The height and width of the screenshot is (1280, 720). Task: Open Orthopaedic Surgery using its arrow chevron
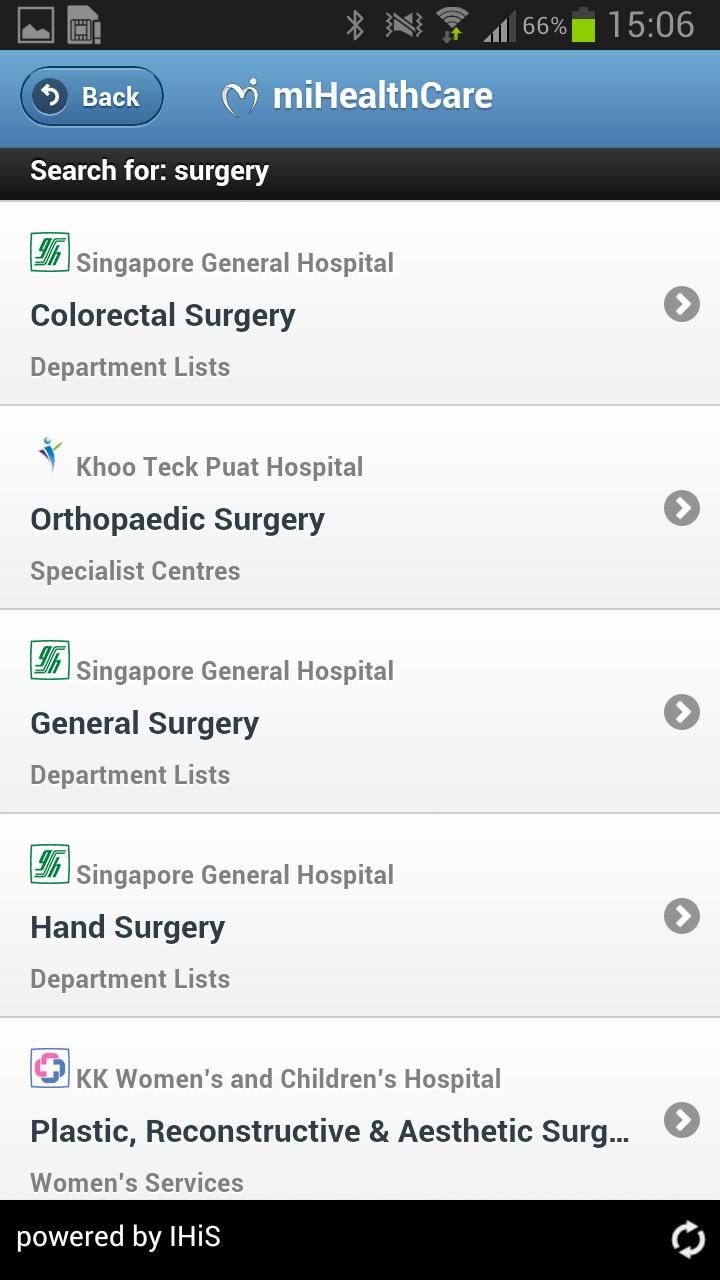(x=681, y=508)
